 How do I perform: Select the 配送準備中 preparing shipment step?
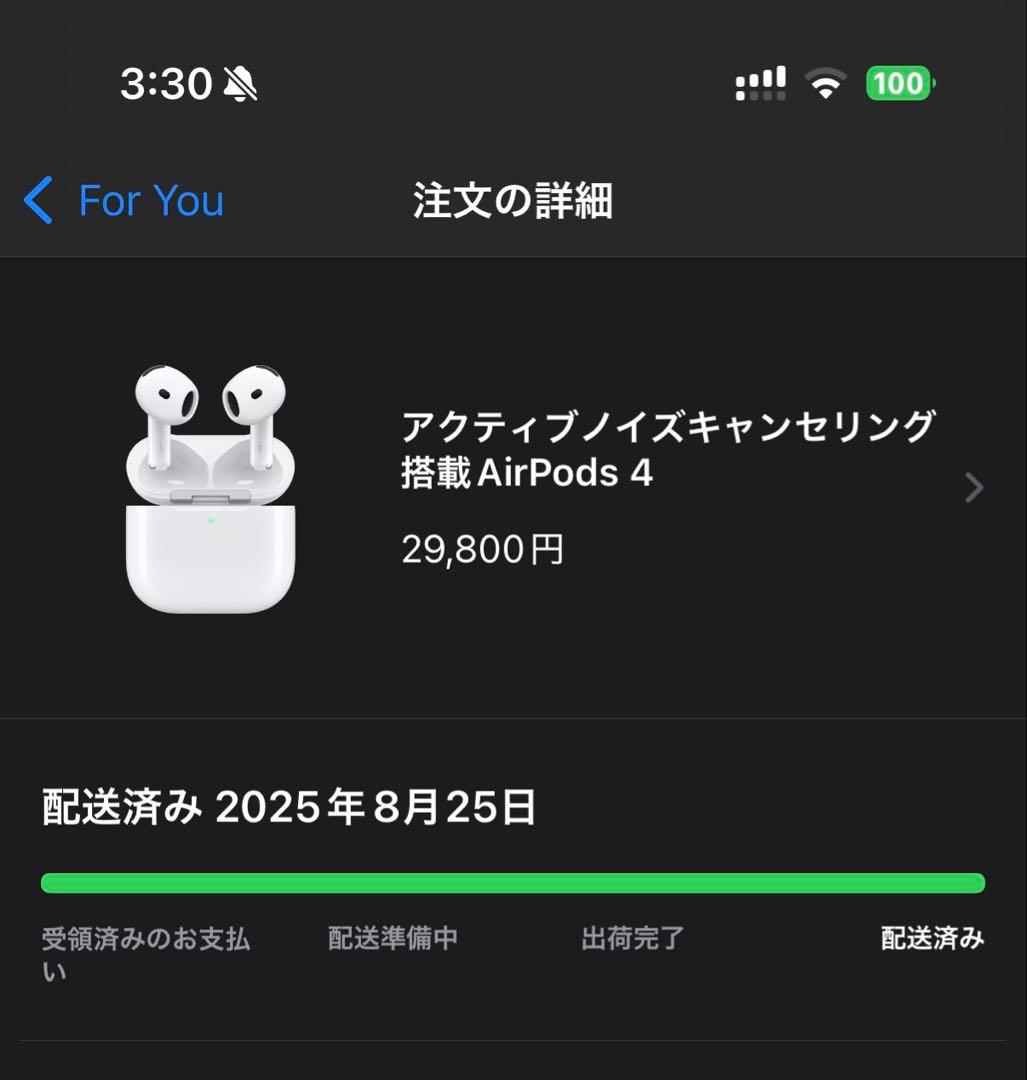click(x=392, y=939)
